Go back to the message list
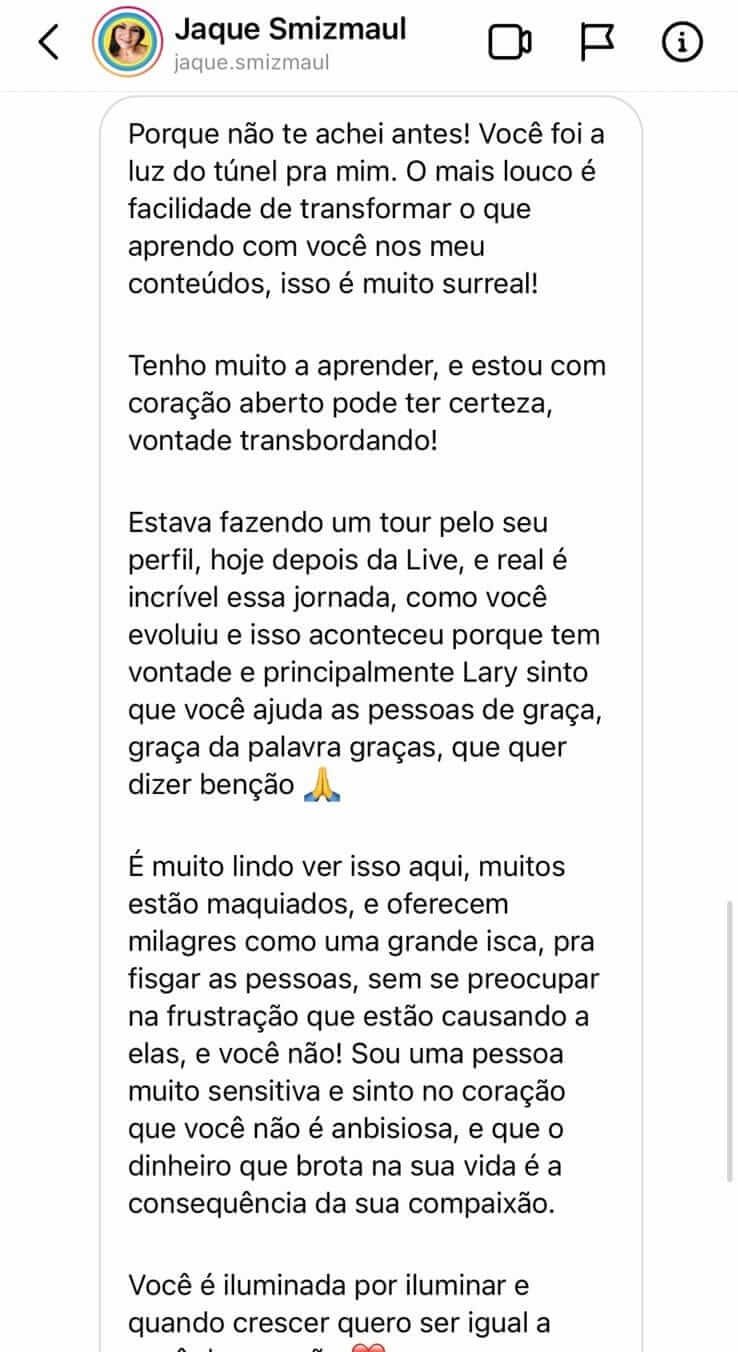Viewport: 738px width, 1352px height. click(x=48, y=42)
